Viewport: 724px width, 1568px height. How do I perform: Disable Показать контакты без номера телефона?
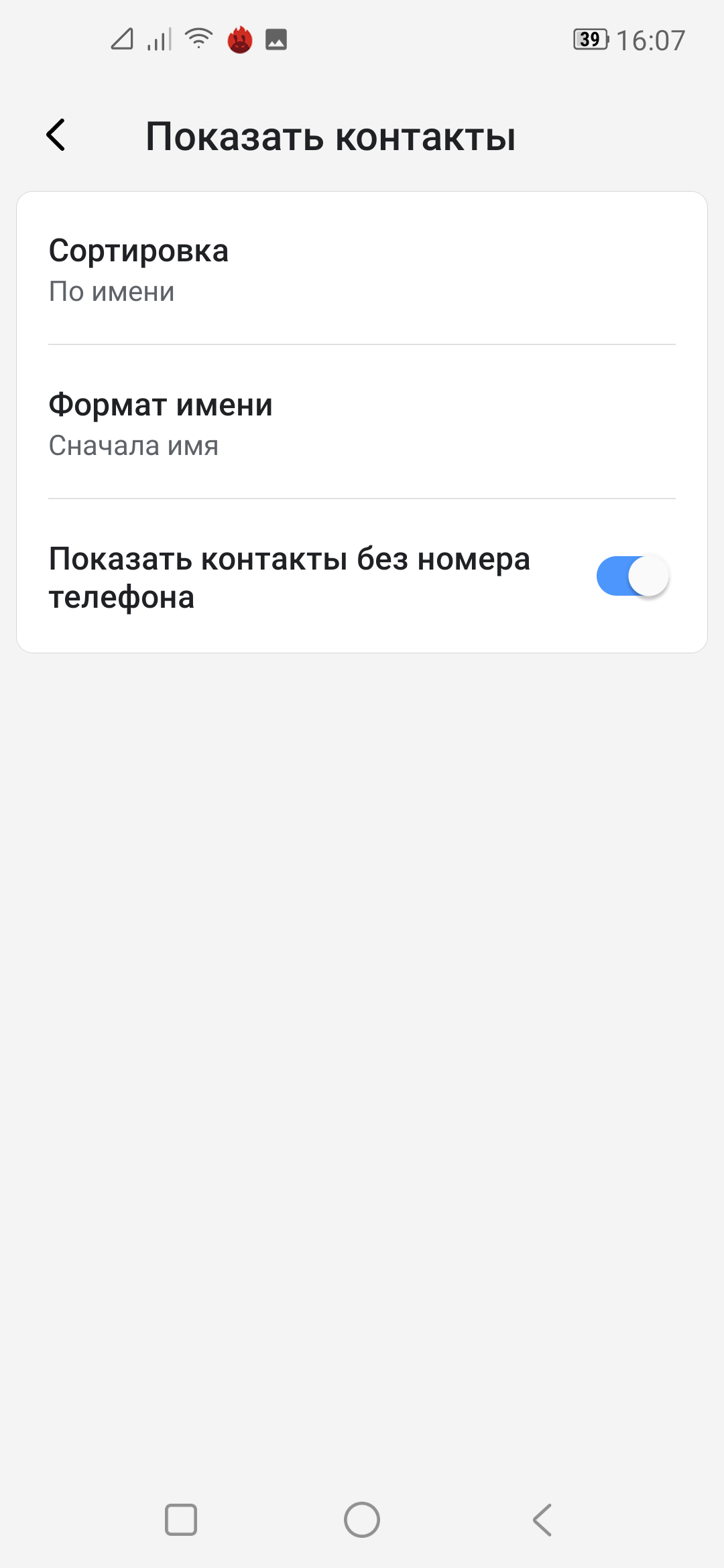pos(632,577)
